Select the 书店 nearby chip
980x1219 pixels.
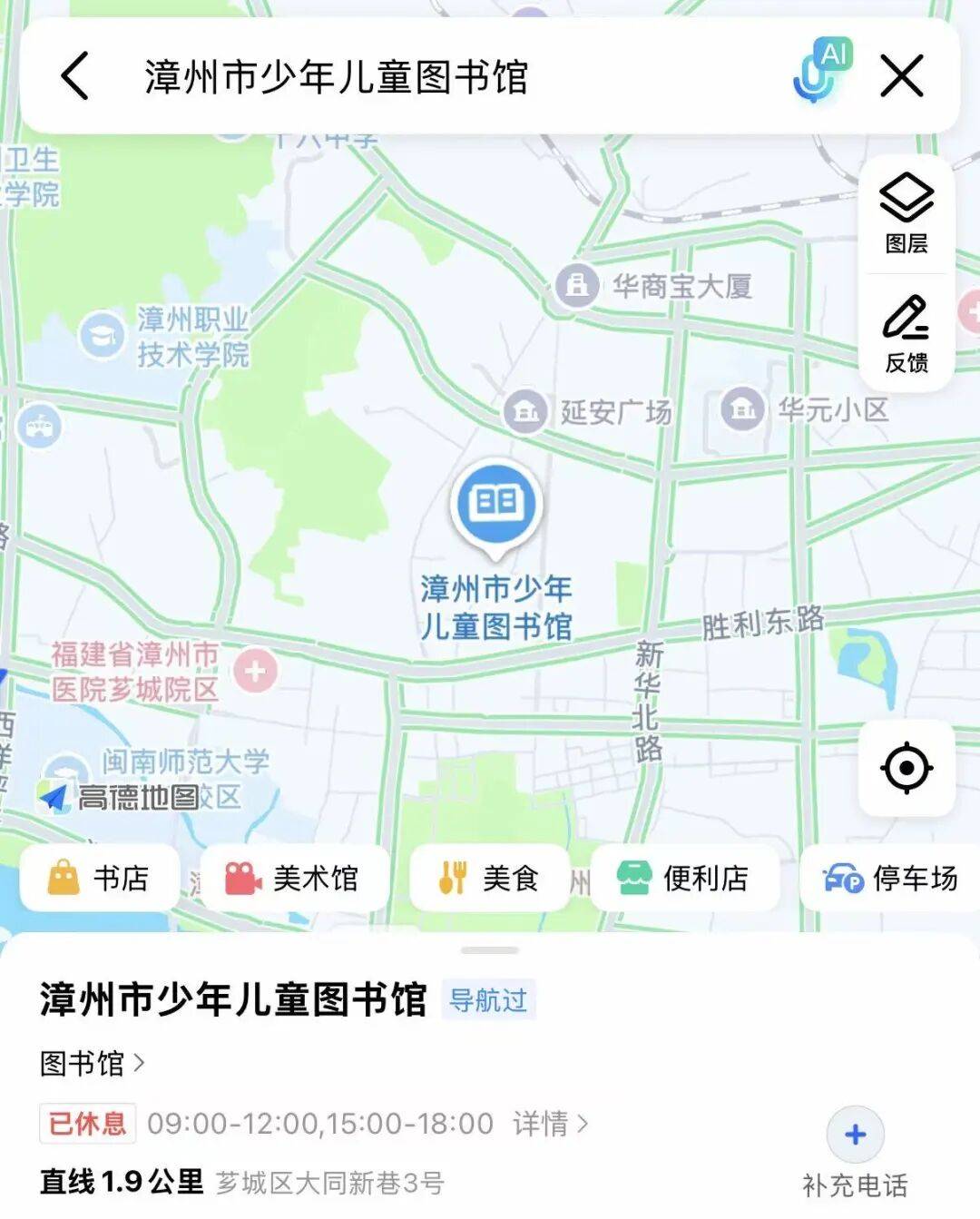[x=99, y=878]
